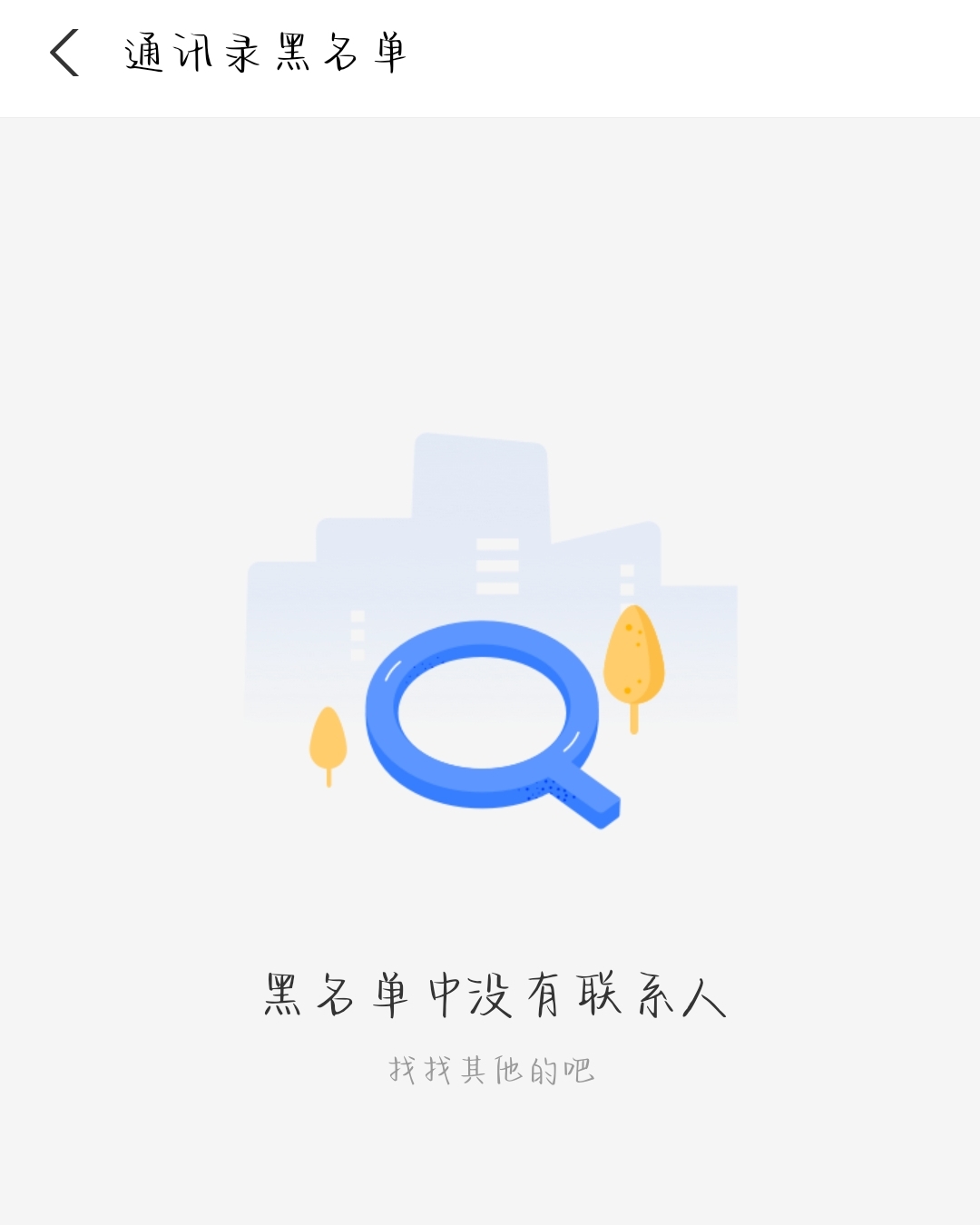This screenshot has width=980, height=1225.
Task: Go back from 通讯录黑名单 page
Action: pyautogui.click(x=64, y=53)
